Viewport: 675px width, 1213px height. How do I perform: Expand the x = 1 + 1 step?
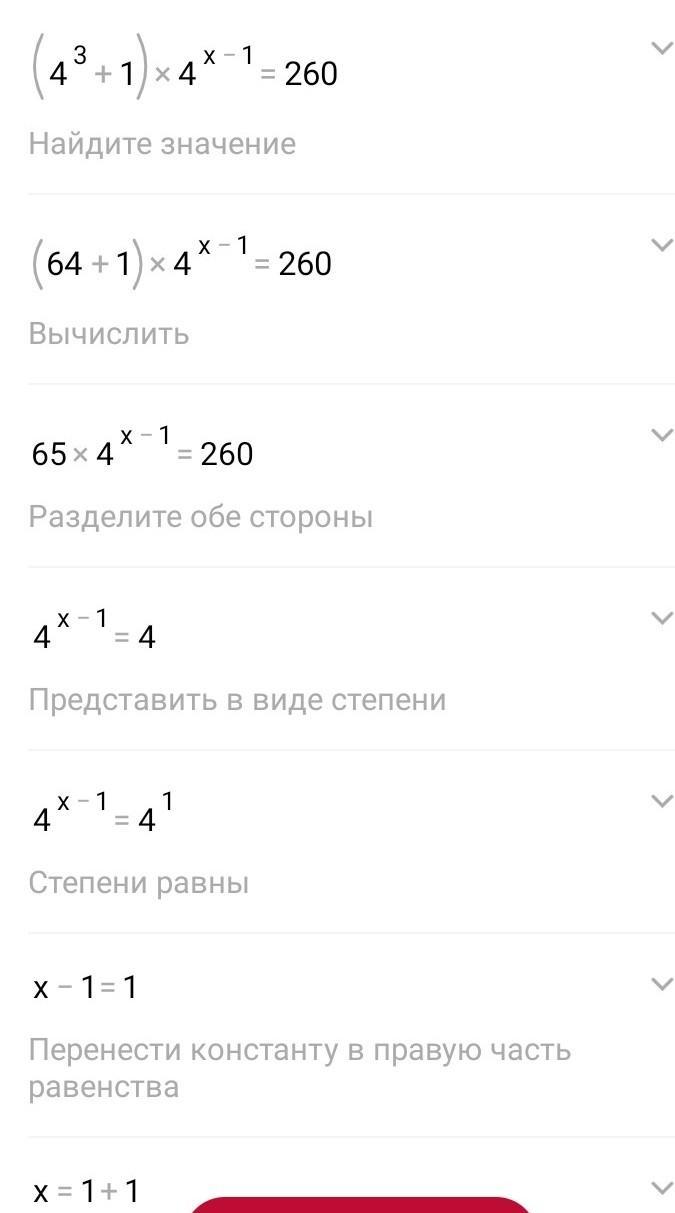(x=661, y=1188)
